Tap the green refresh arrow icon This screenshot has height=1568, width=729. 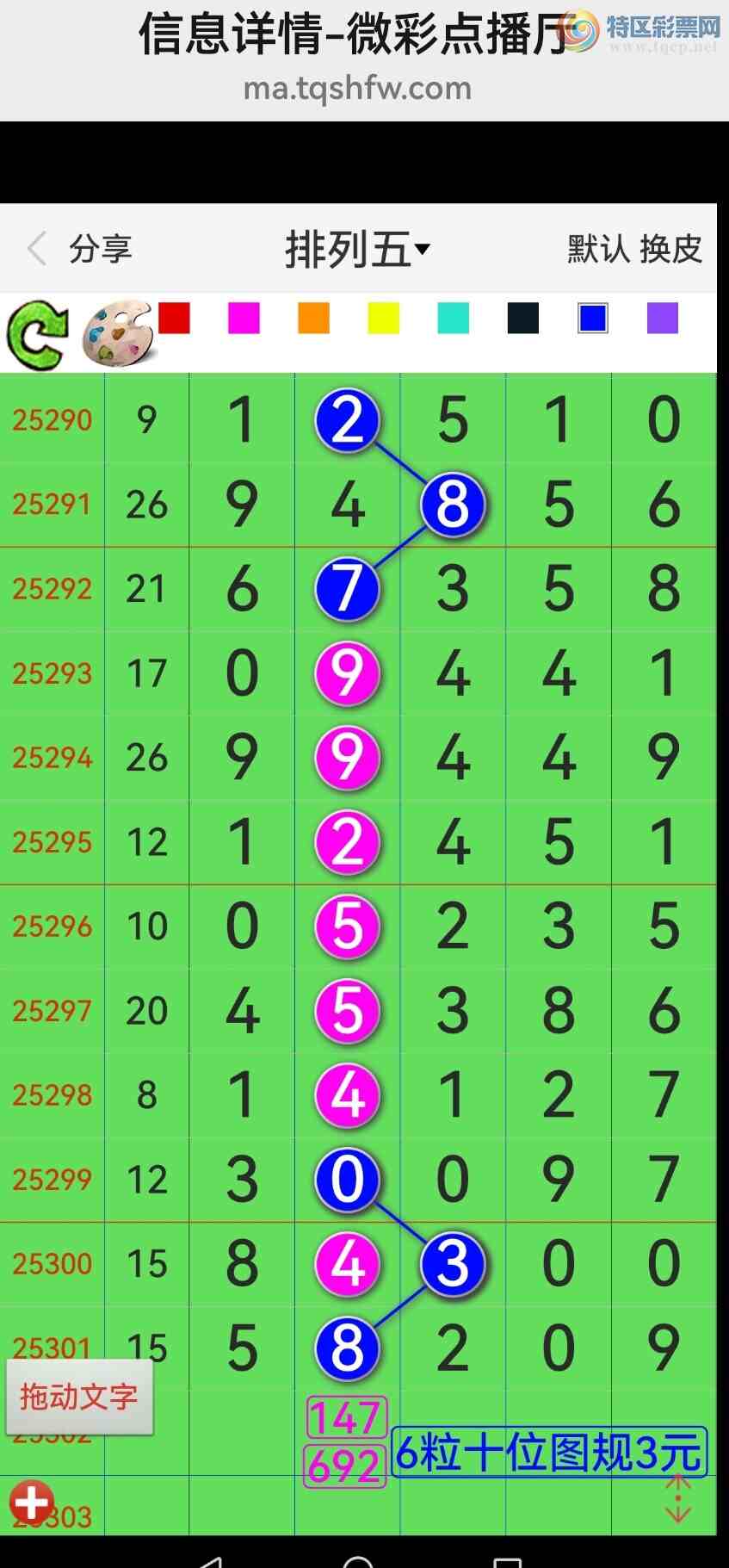coord(37,335)
